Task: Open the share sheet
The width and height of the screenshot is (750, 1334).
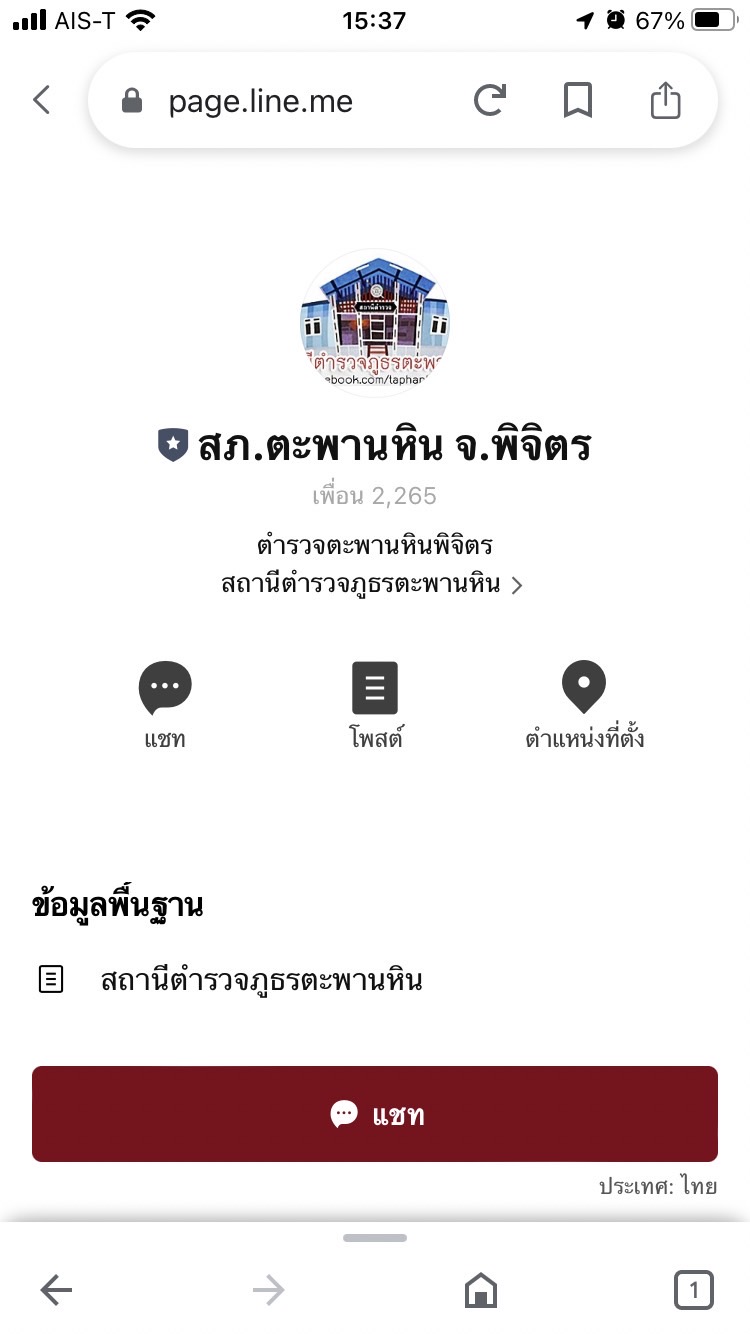Action: 665,100
